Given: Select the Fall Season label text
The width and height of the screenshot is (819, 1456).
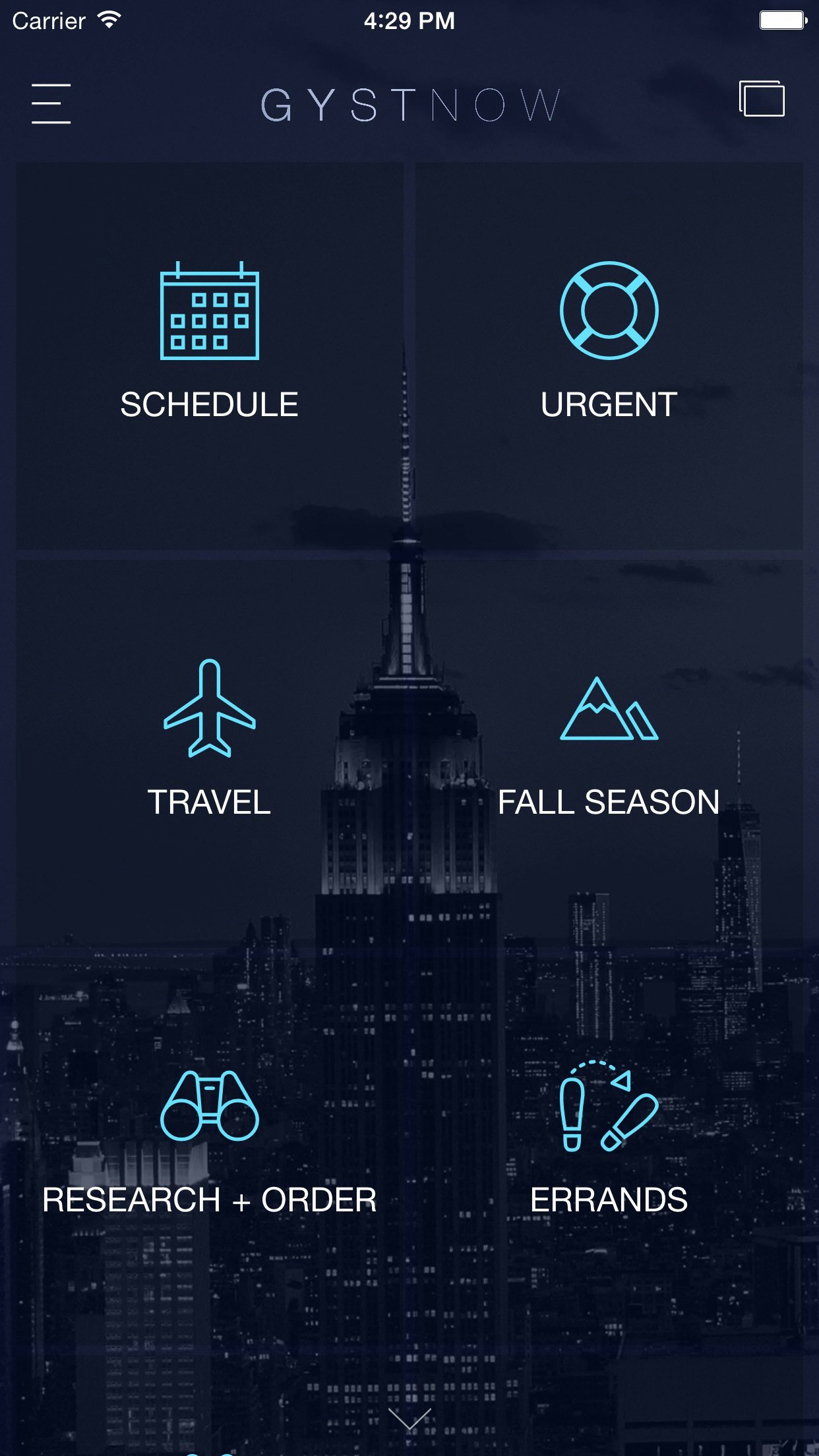Looking at the screenshot, I should click(610, 803).
